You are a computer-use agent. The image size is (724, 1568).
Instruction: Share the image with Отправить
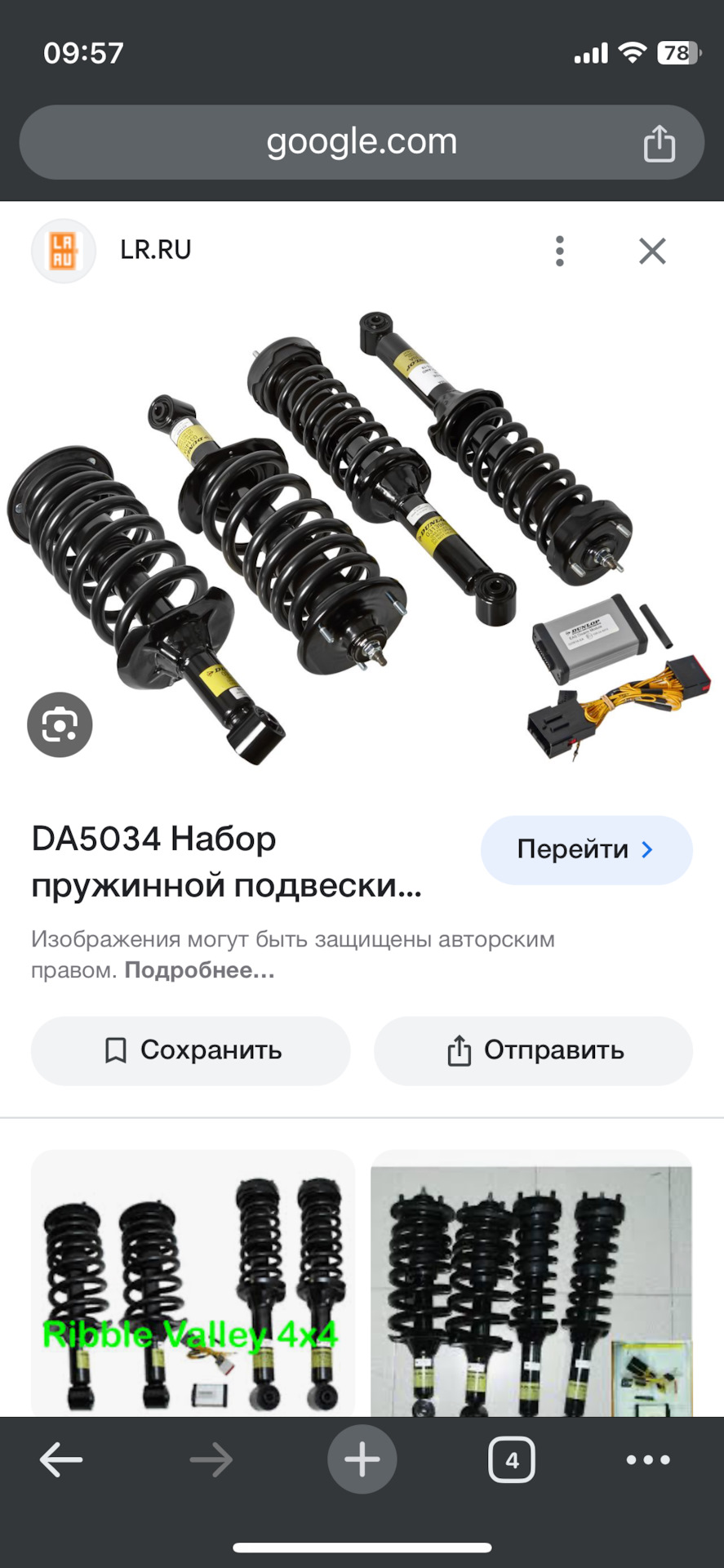coord(533,1050)
